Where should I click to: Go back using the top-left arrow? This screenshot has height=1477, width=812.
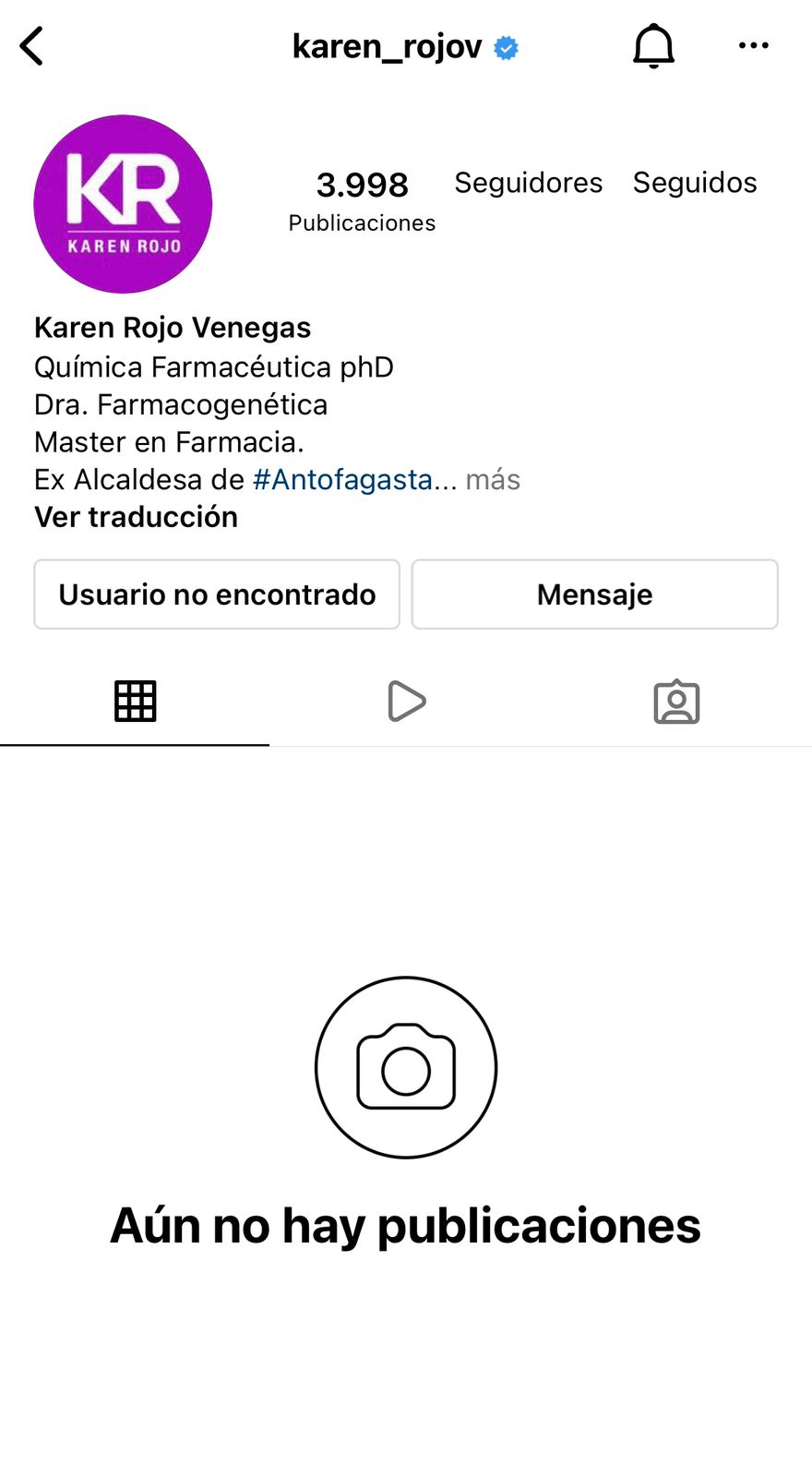pyautogui.click(x=32, y=46)
